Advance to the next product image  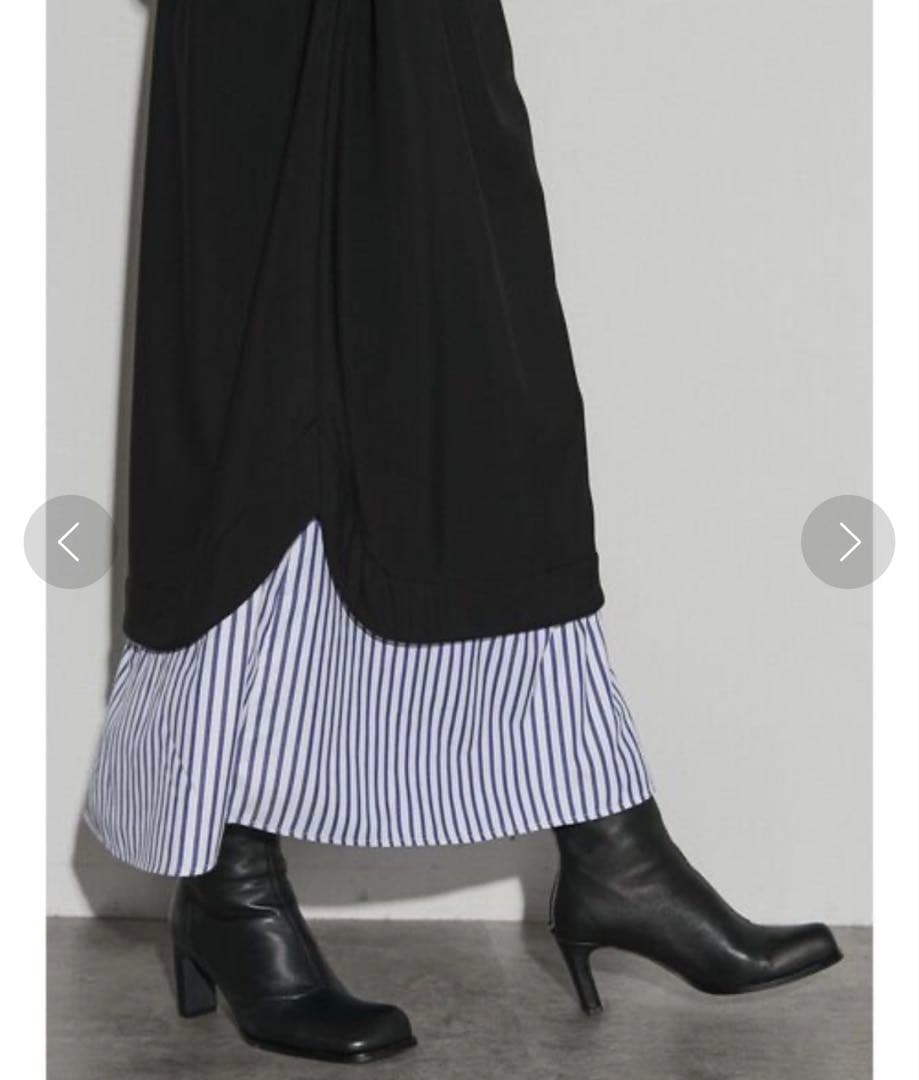(847, 542)
